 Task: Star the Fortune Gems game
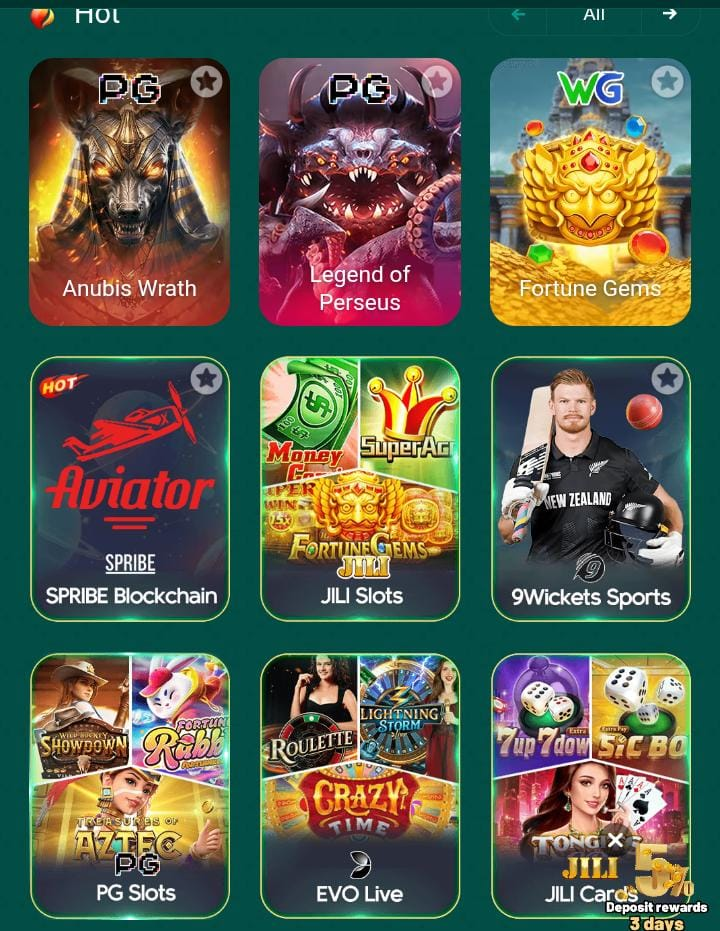[667, 81]
